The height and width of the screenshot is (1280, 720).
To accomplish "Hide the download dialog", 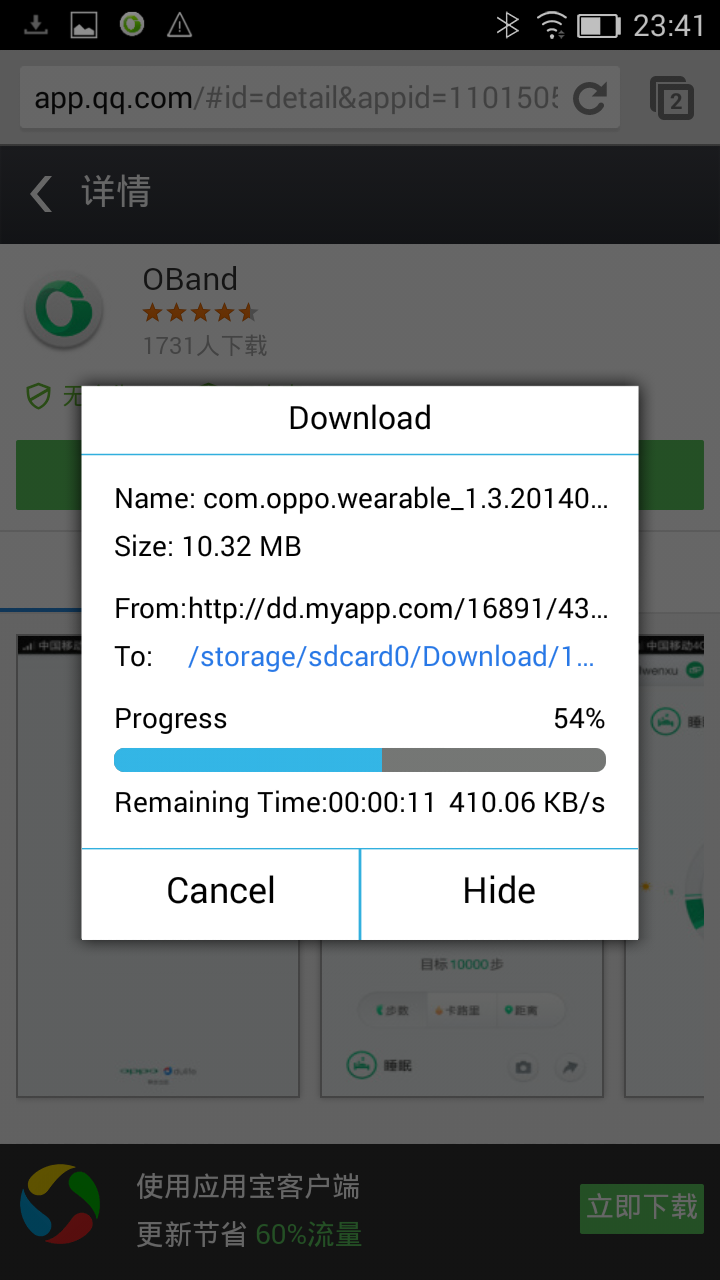I will tap(499, 892).
